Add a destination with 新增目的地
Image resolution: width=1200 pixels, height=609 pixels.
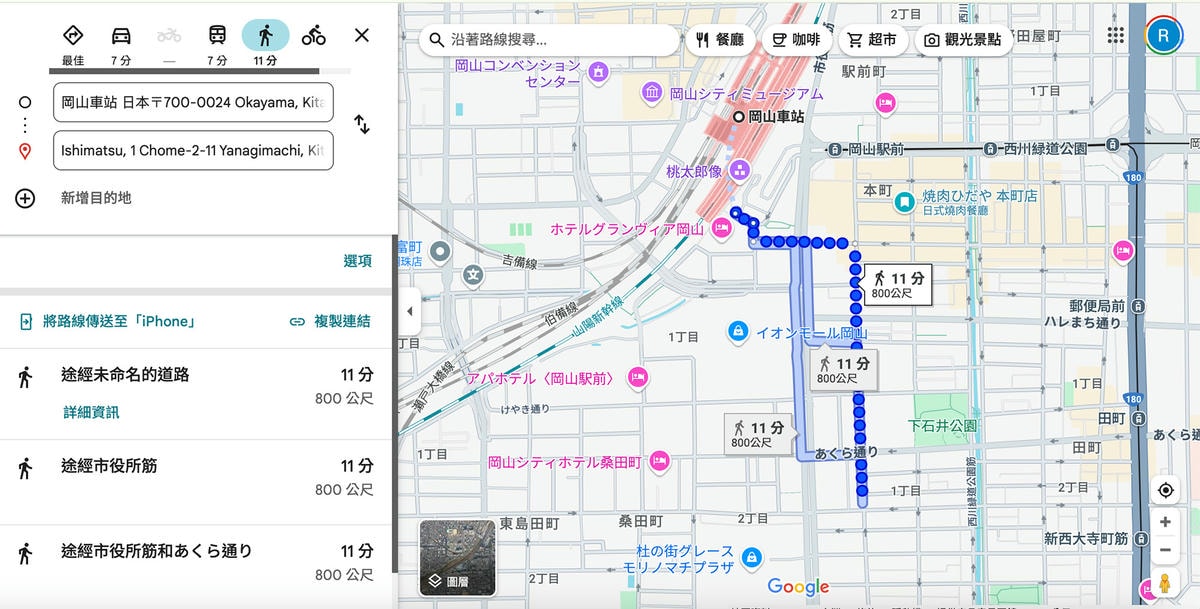(x=95, y=198)
